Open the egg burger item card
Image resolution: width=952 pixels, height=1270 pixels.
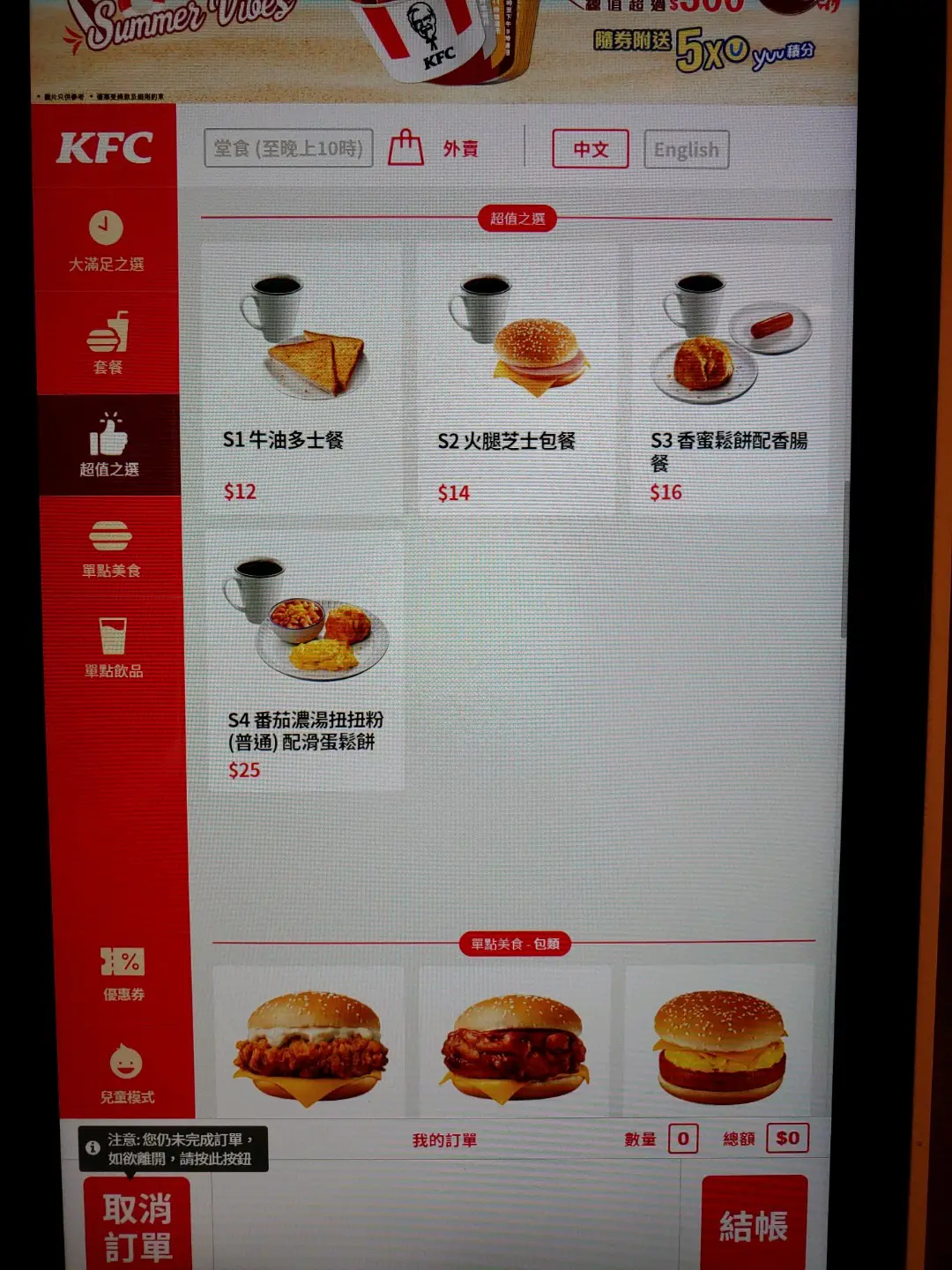719,1041
